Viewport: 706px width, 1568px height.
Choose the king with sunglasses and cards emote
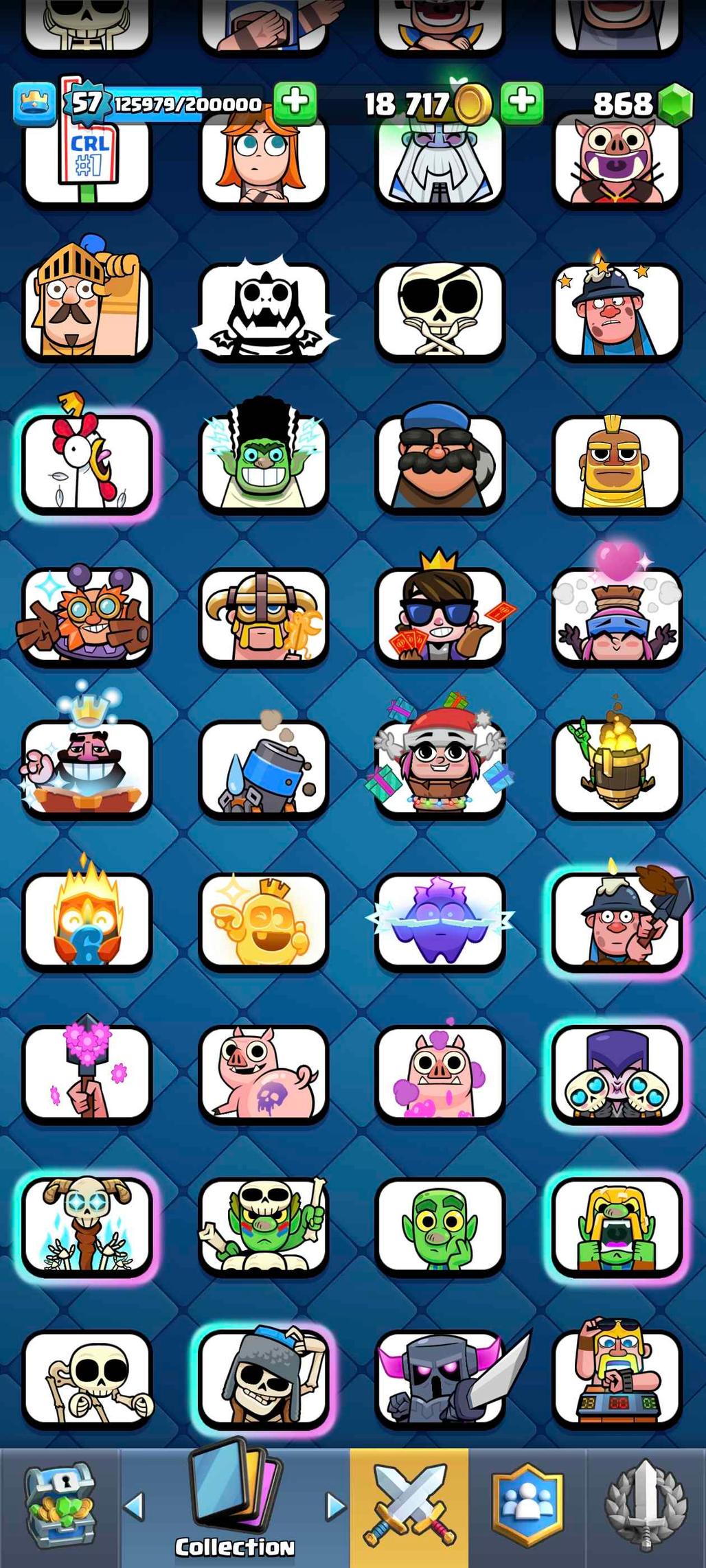pos(440,613)
